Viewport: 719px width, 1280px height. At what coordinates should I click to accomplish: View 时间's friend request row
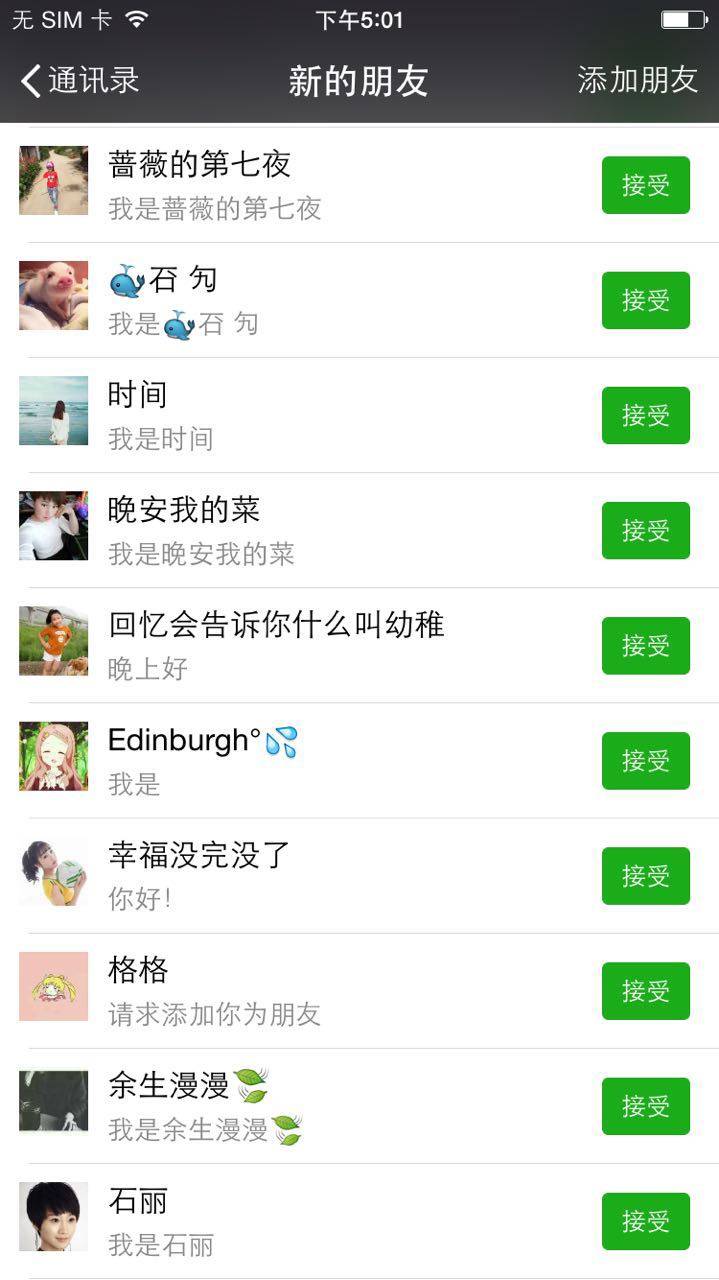tap(300, 415)
